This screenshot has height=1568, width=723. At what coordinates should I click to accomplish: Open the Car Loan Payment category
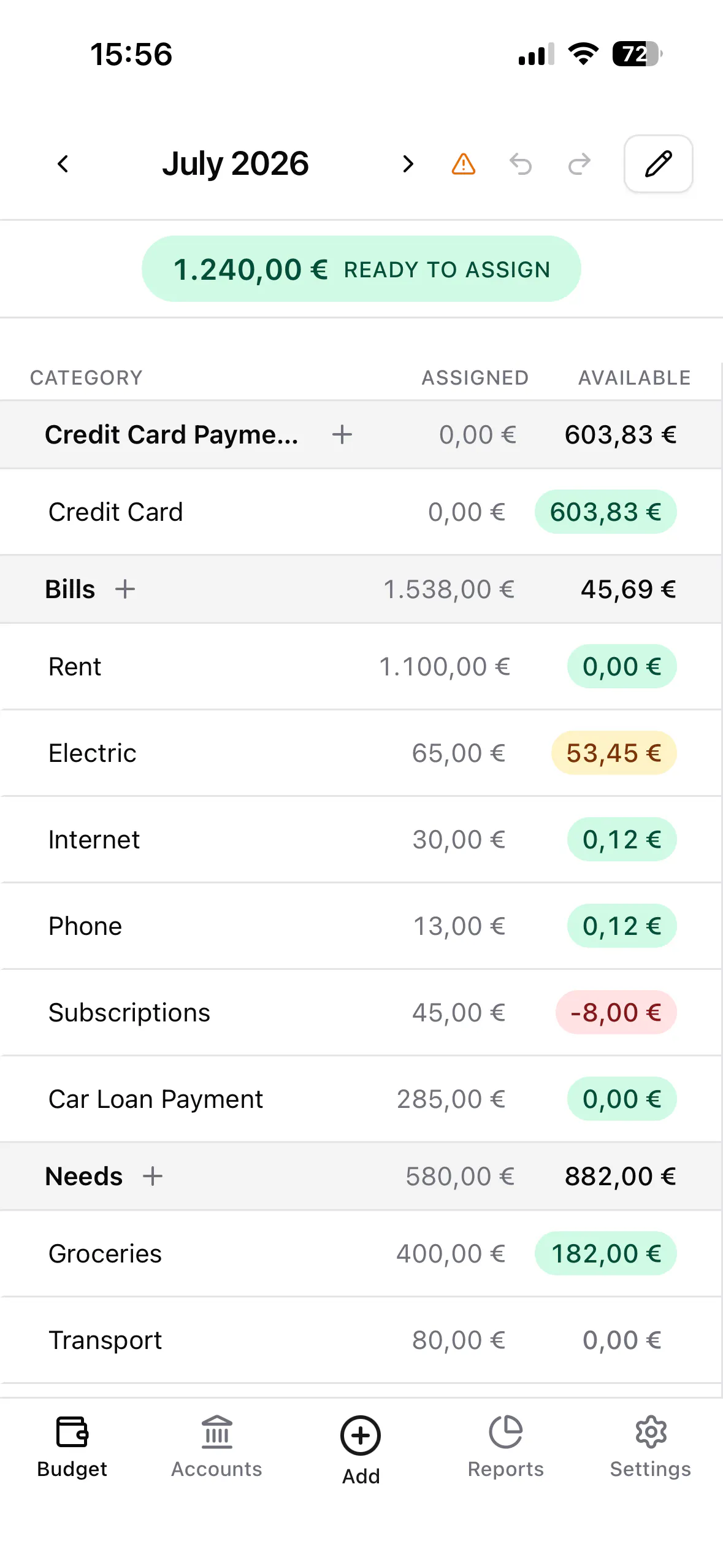point(361,1099)
